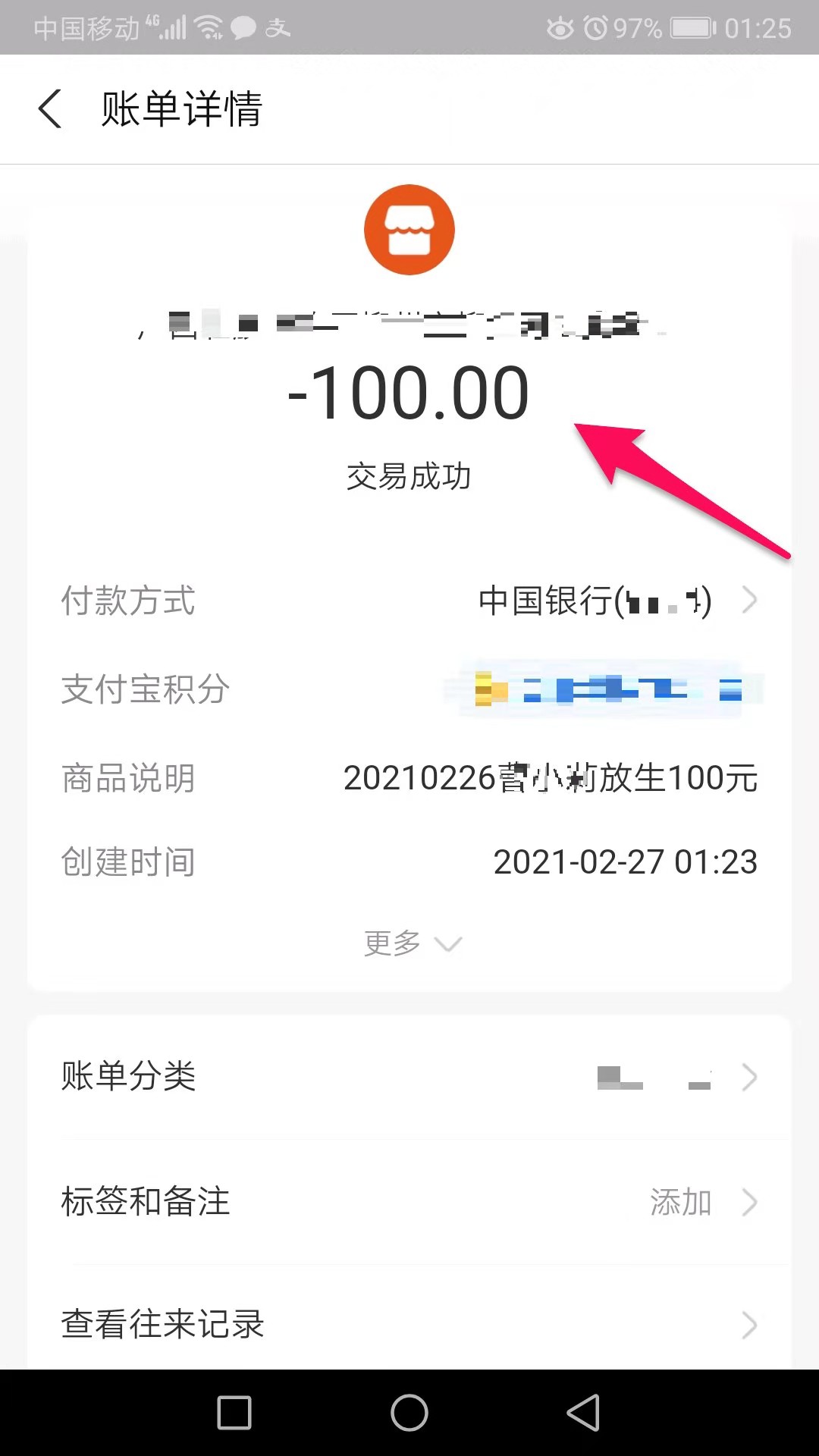Open the 付款方式 中国银行 row

[409, 601]
